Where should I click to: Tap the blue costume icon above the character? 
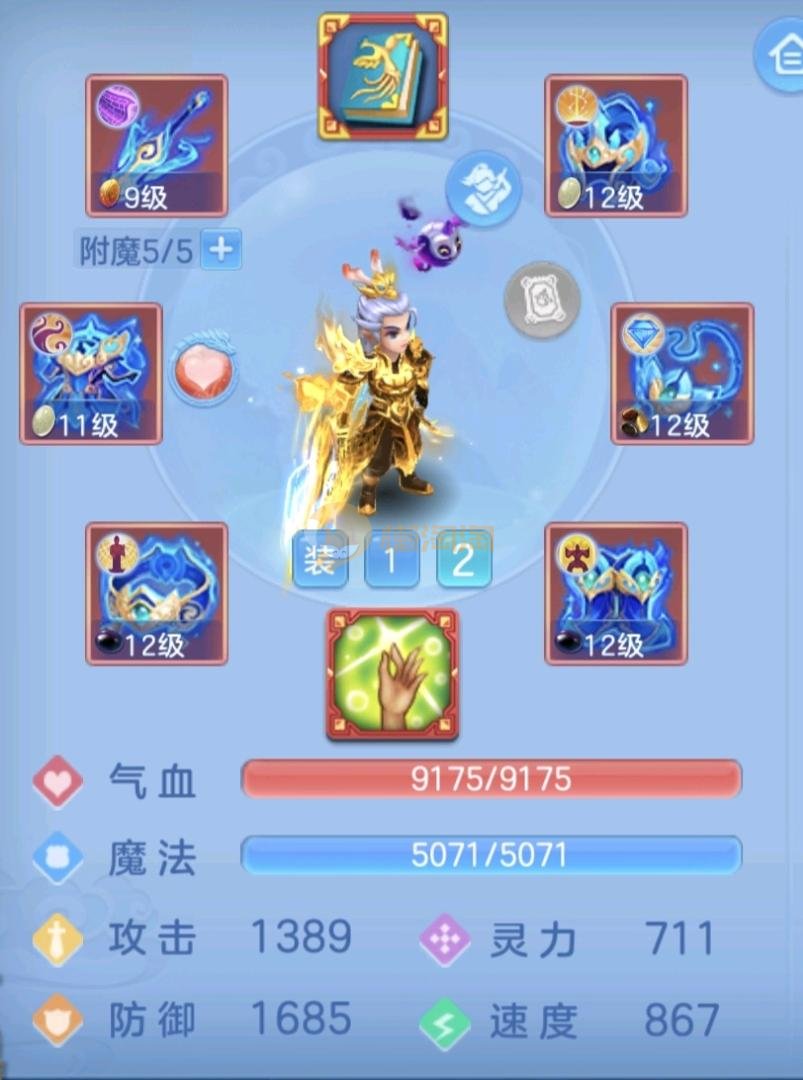[x=484, y=187]
